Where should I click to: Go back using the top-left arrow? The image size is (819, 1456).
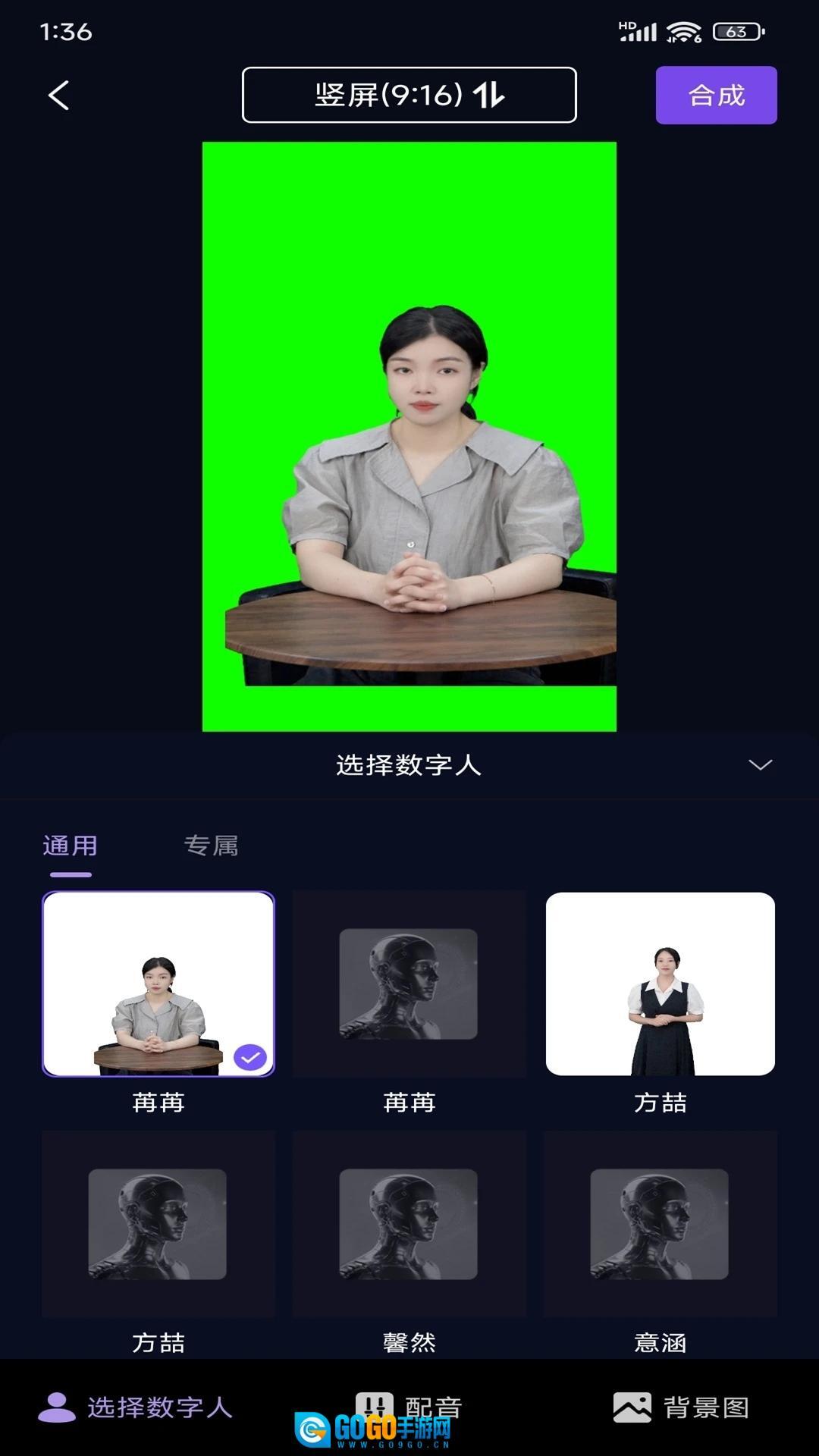click(59, 96)
